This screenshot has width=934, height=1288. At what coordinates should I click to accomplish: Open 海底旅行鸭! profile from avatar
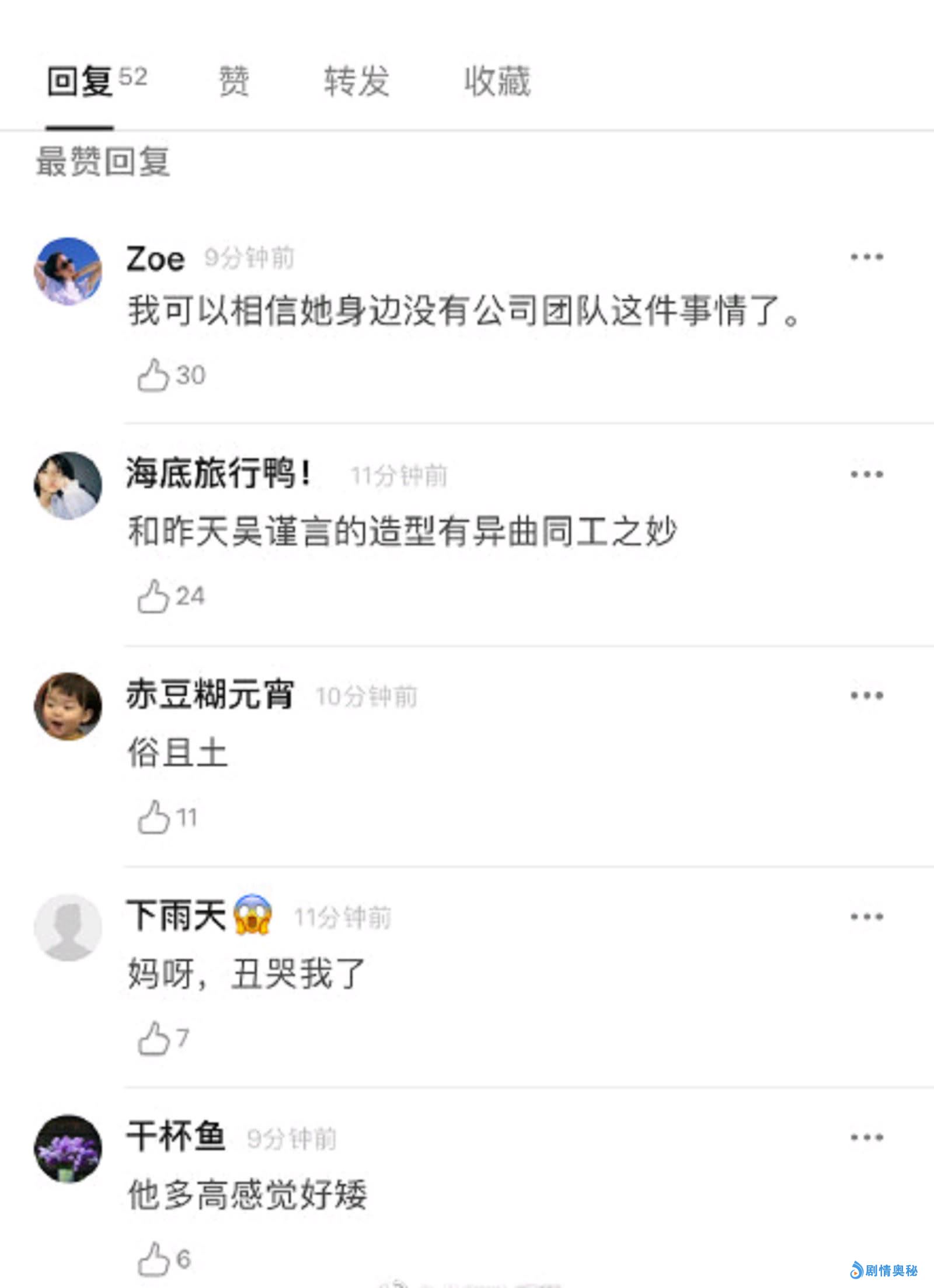68,485
